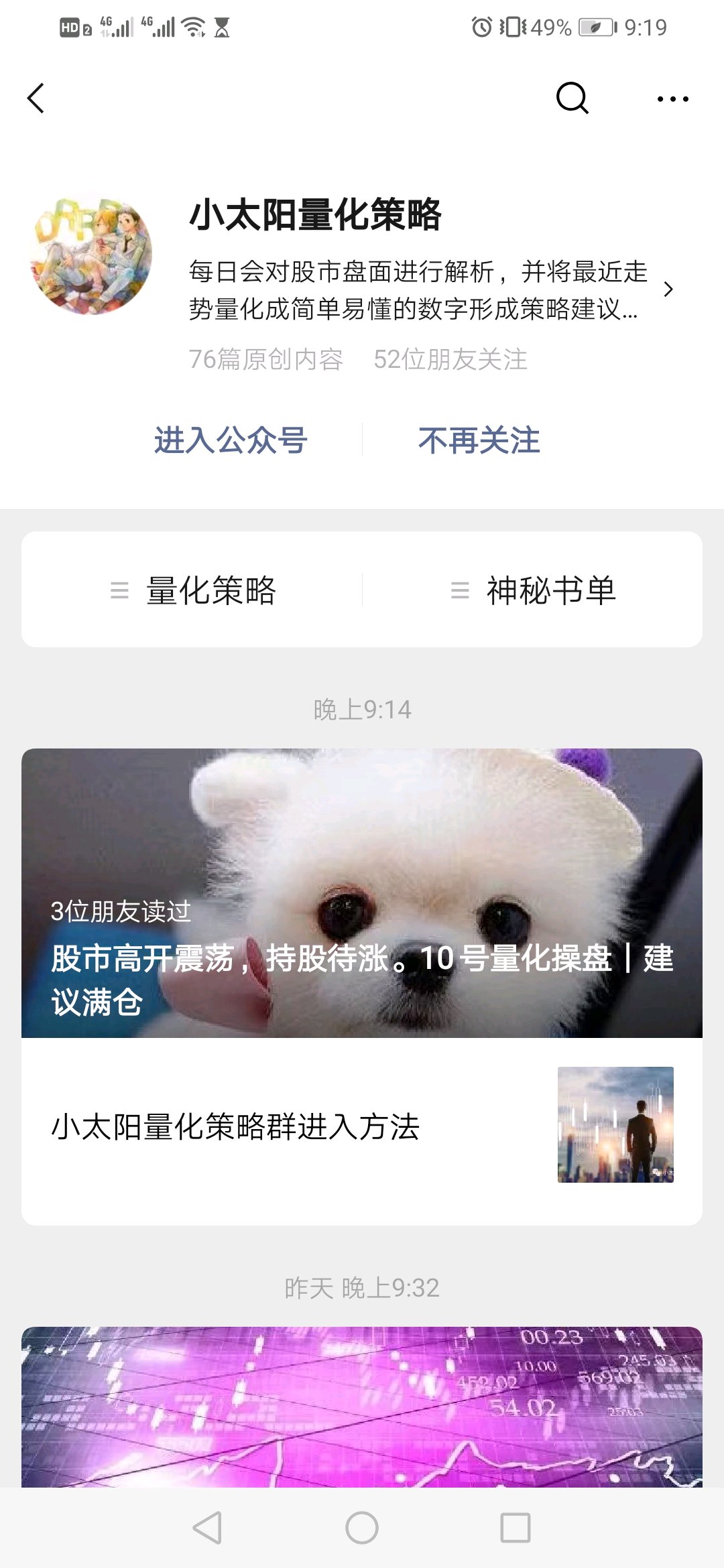
Task: Open the three-dot overflow menu
Action: click(672, 99)
